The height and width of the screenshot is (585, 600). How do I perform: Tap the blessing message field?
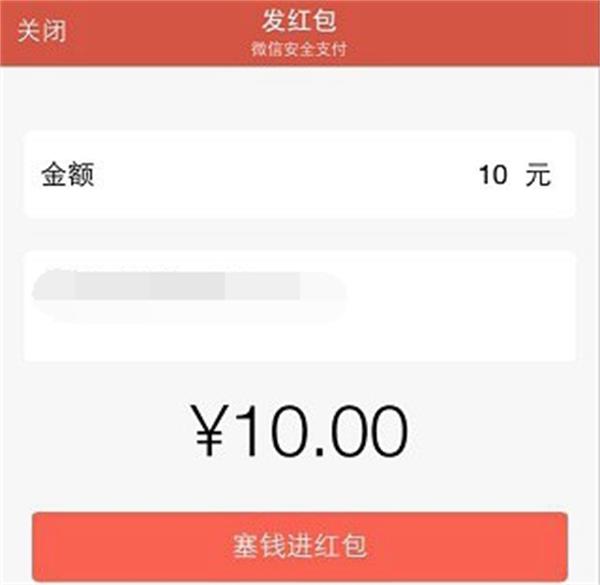tap(300, 305)
